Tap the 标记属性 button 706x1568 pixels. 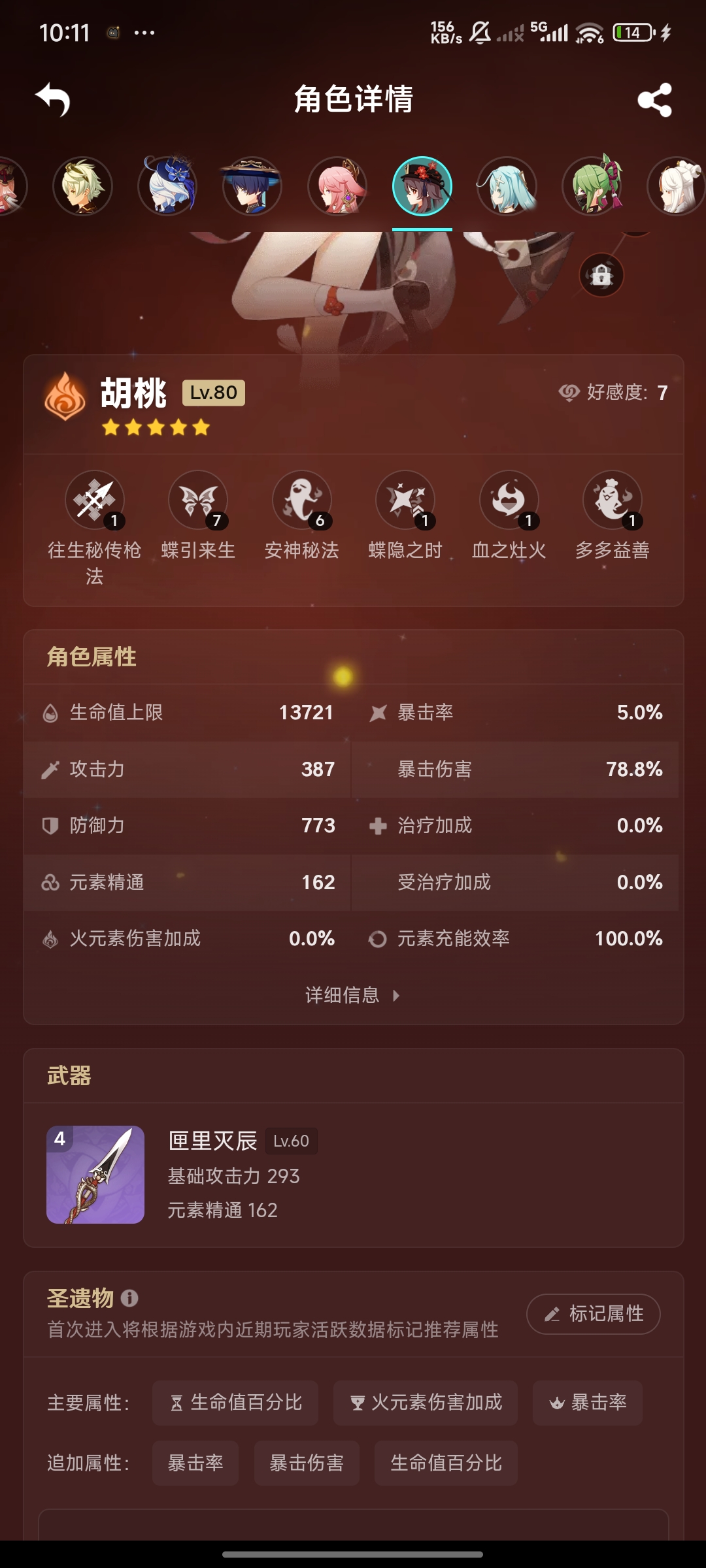[593, 1314]
